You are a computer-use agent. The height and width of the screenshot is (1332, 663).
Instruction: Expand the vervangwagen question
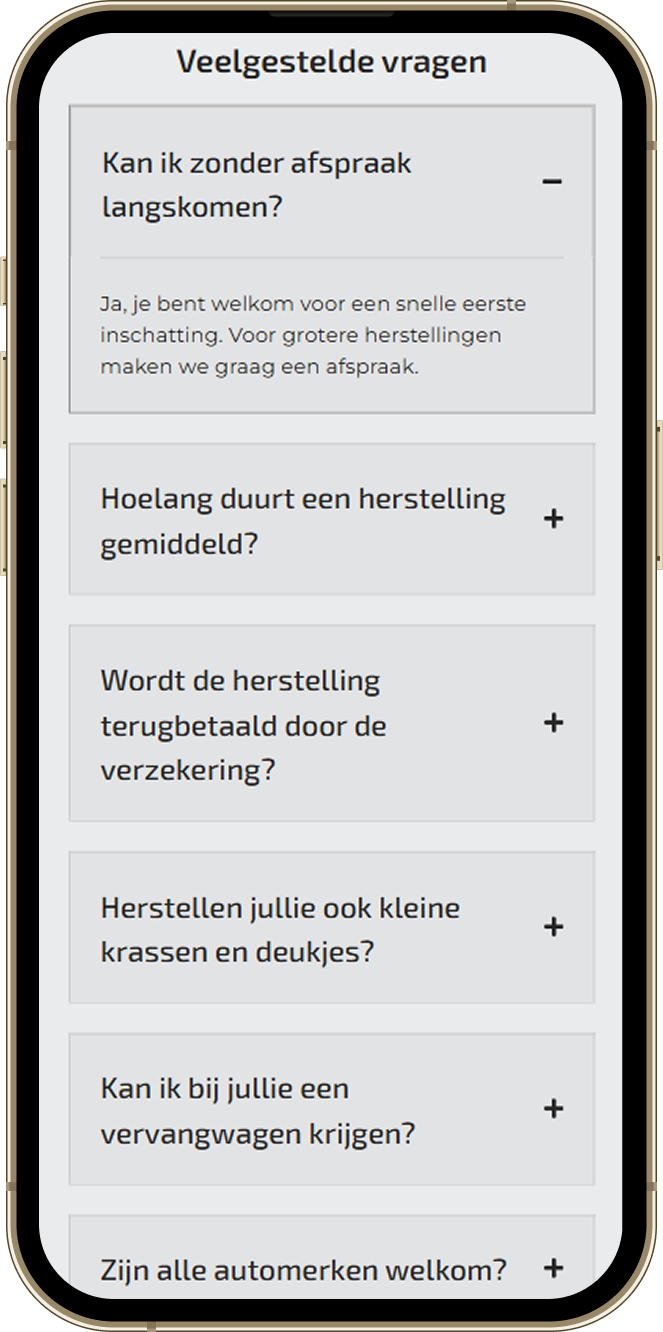553,1109
